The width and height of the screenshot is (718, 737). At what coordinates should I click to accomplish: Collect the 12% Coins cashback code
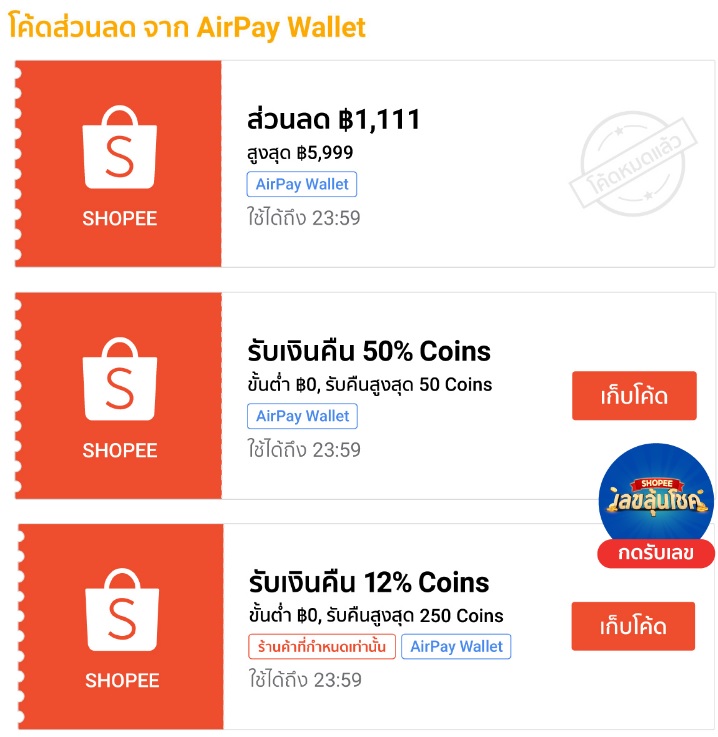pyautogui.click(x=633, y=627)
